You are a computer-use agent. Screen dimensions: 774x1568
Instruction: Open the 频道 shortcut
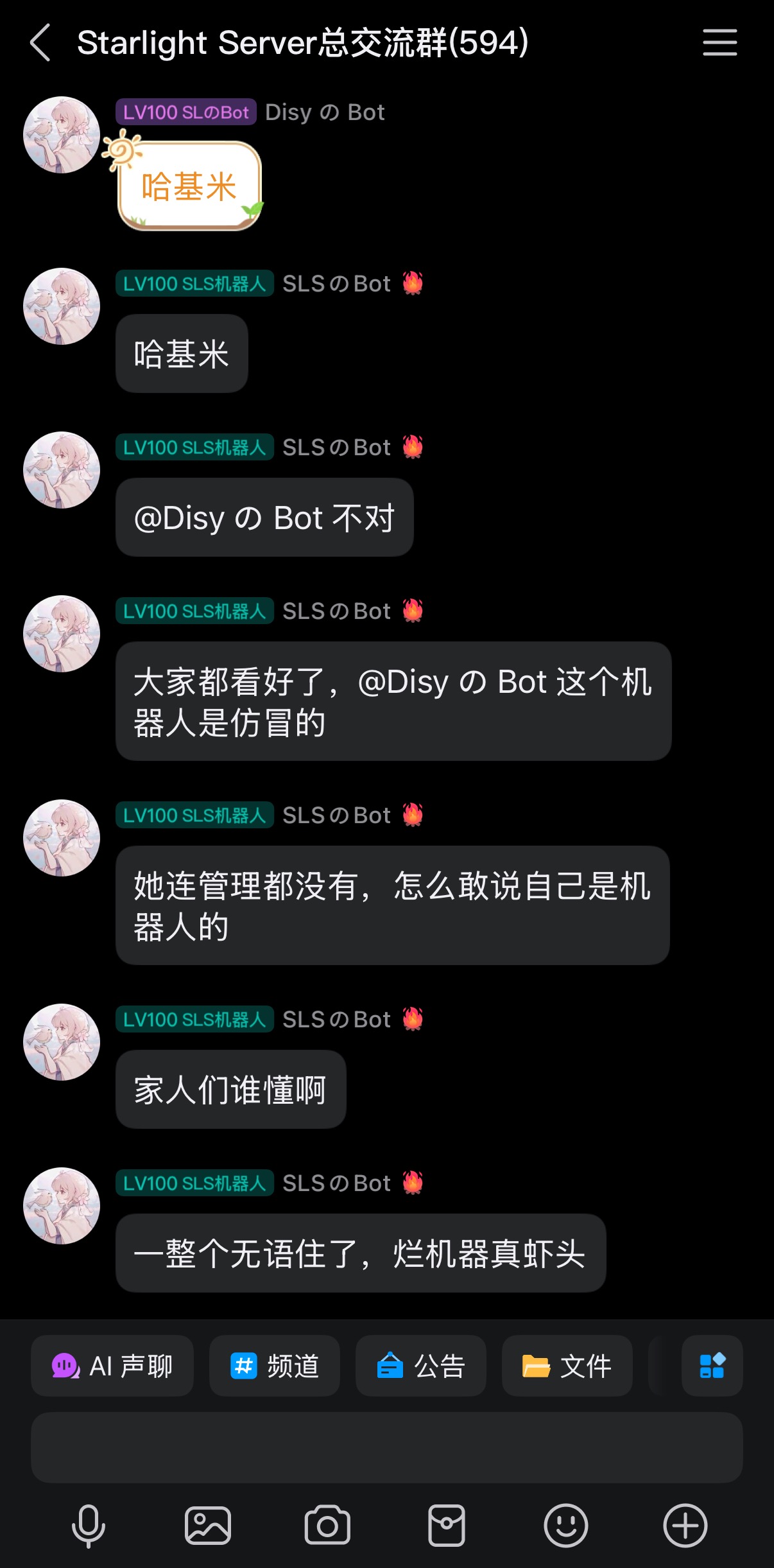pos(275,1366)
